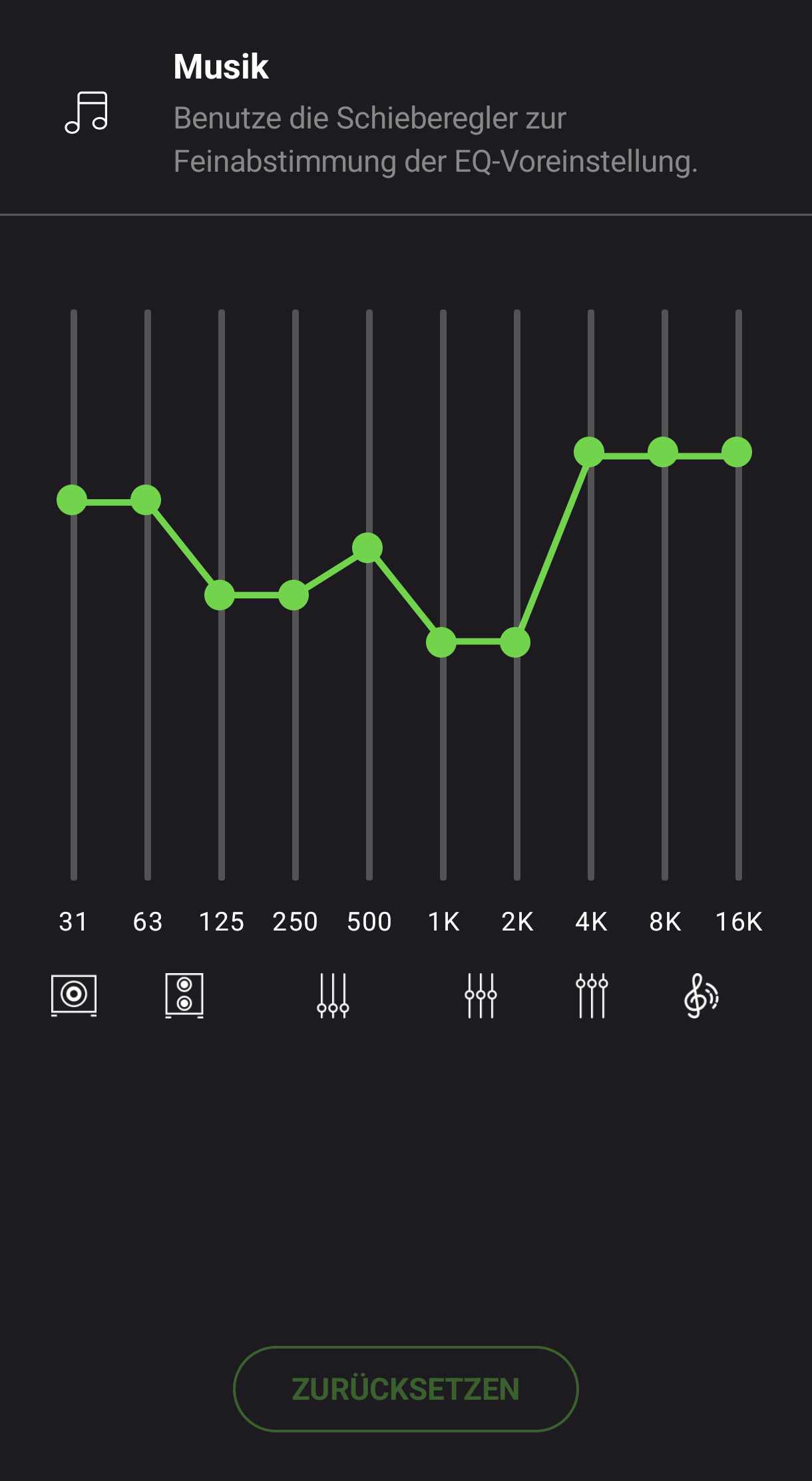Adjust the 2K band slider
This screenshot has width=812, height=1481.
point(515,642)
